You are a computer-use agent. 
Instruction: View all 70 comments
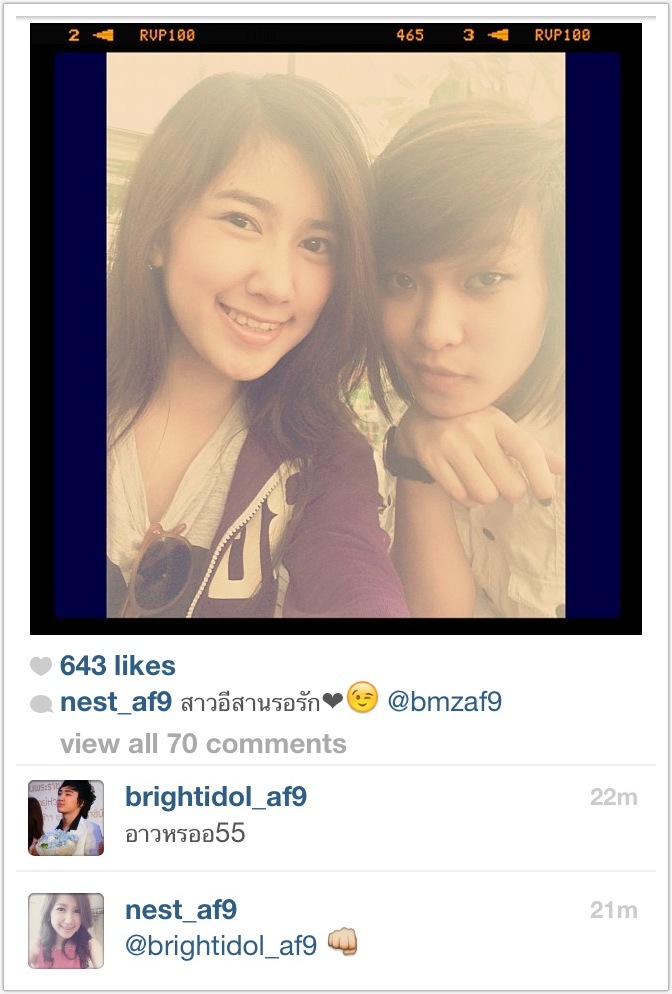[203, 744]
